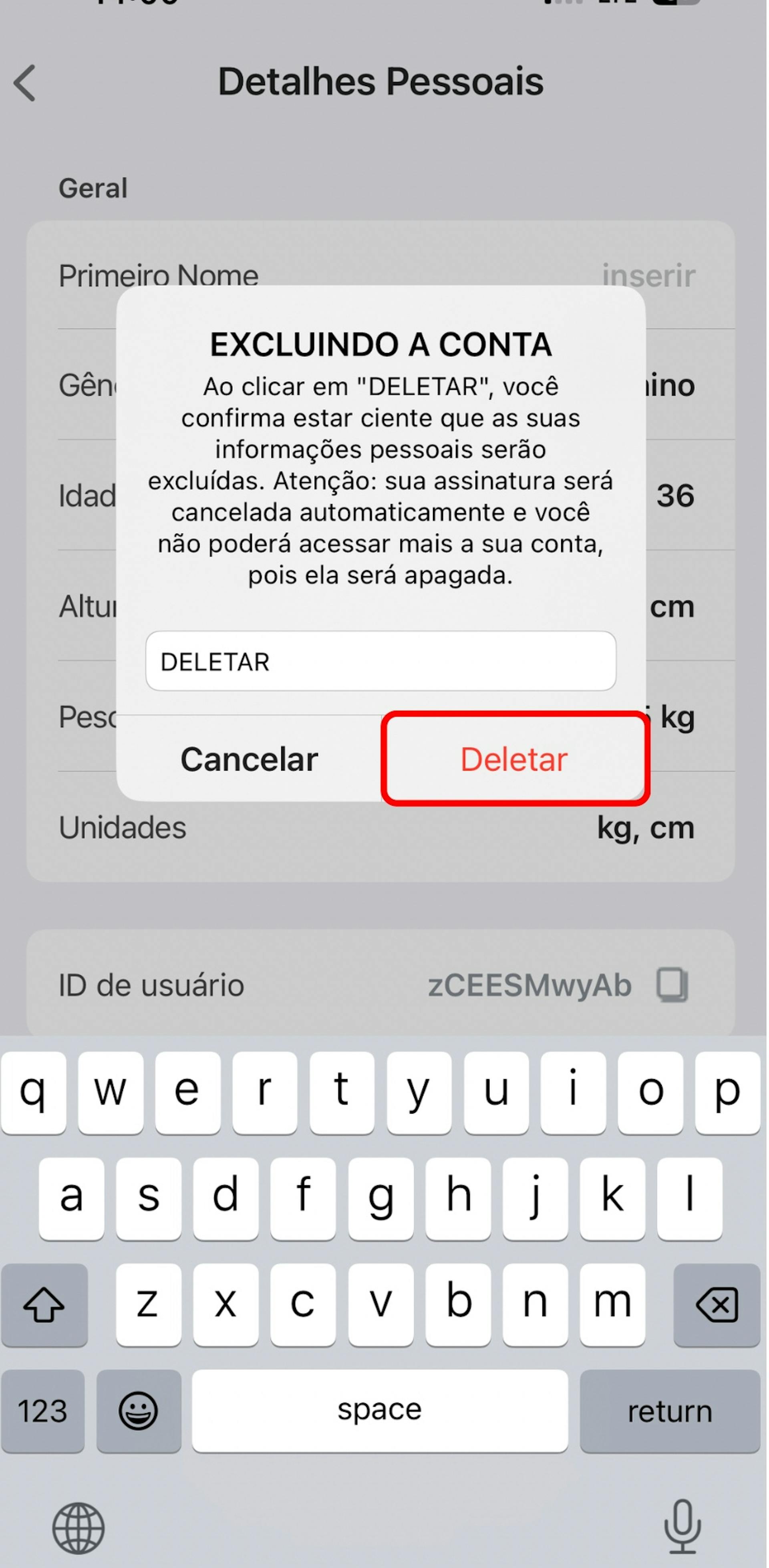Focus the DELETAR confirmation text field
769x1568 pixels.
[380, 661]
